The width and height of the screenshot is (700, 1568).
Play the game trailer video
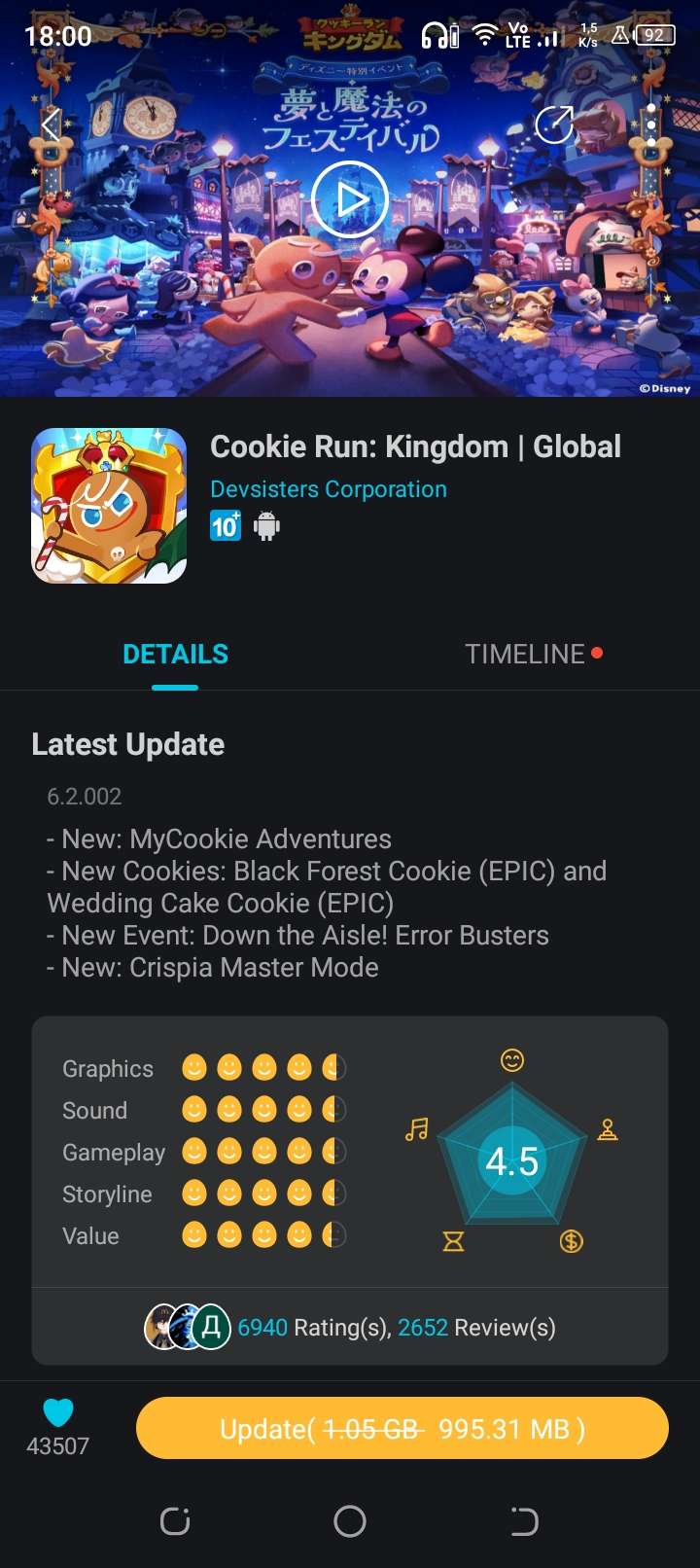[350, 199]
